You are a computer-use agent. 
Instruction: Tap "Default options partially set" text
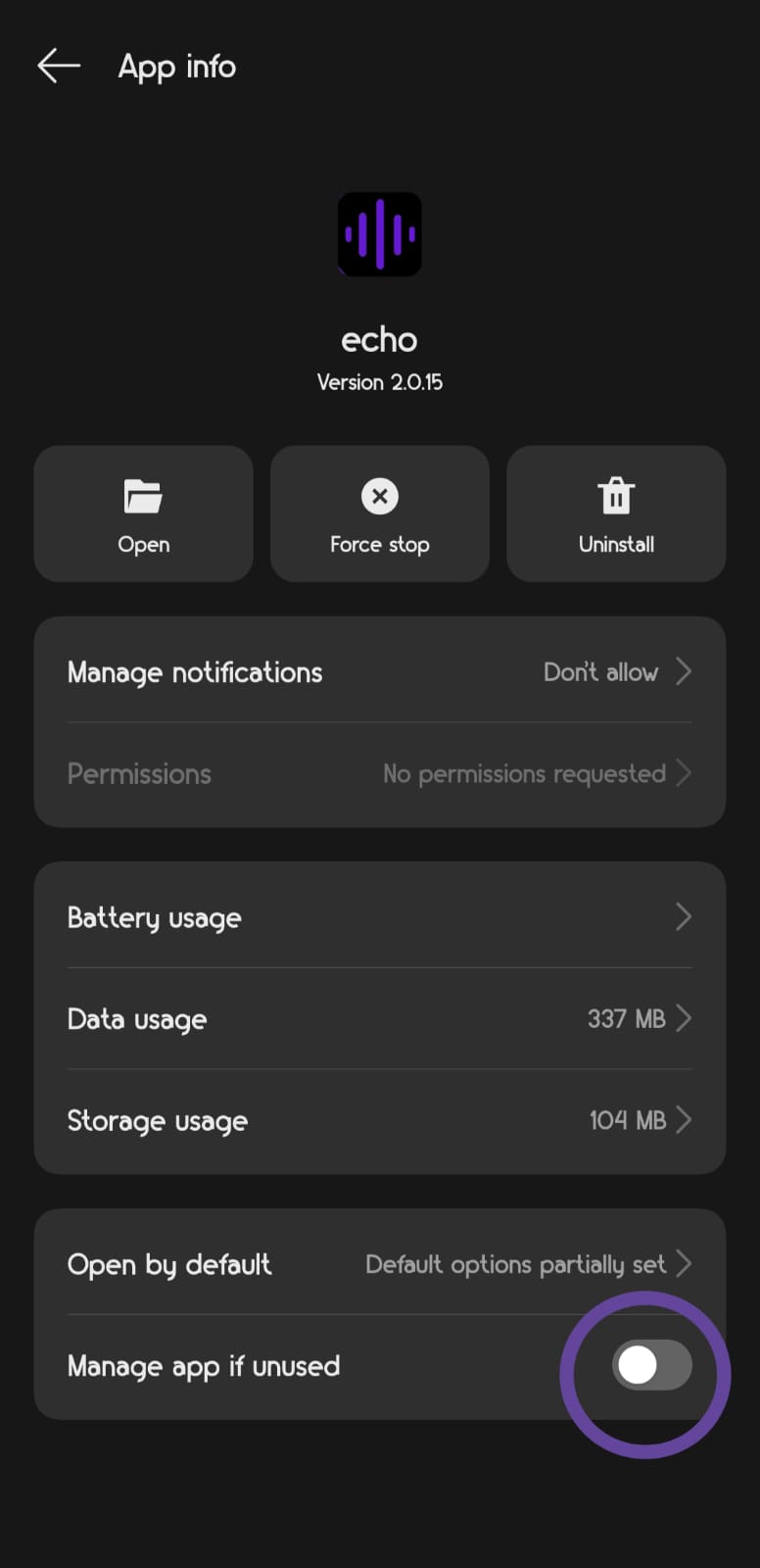pos(516,1264)
